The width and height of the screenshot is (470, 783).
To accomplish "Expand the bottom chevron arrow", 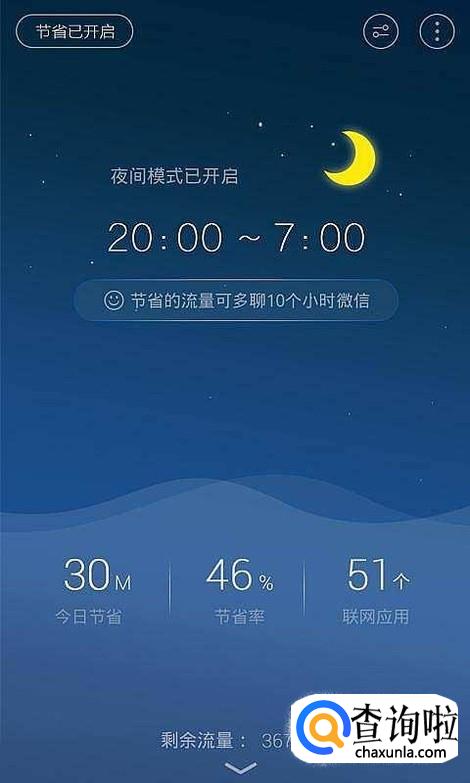I will [x=241, y=767].
